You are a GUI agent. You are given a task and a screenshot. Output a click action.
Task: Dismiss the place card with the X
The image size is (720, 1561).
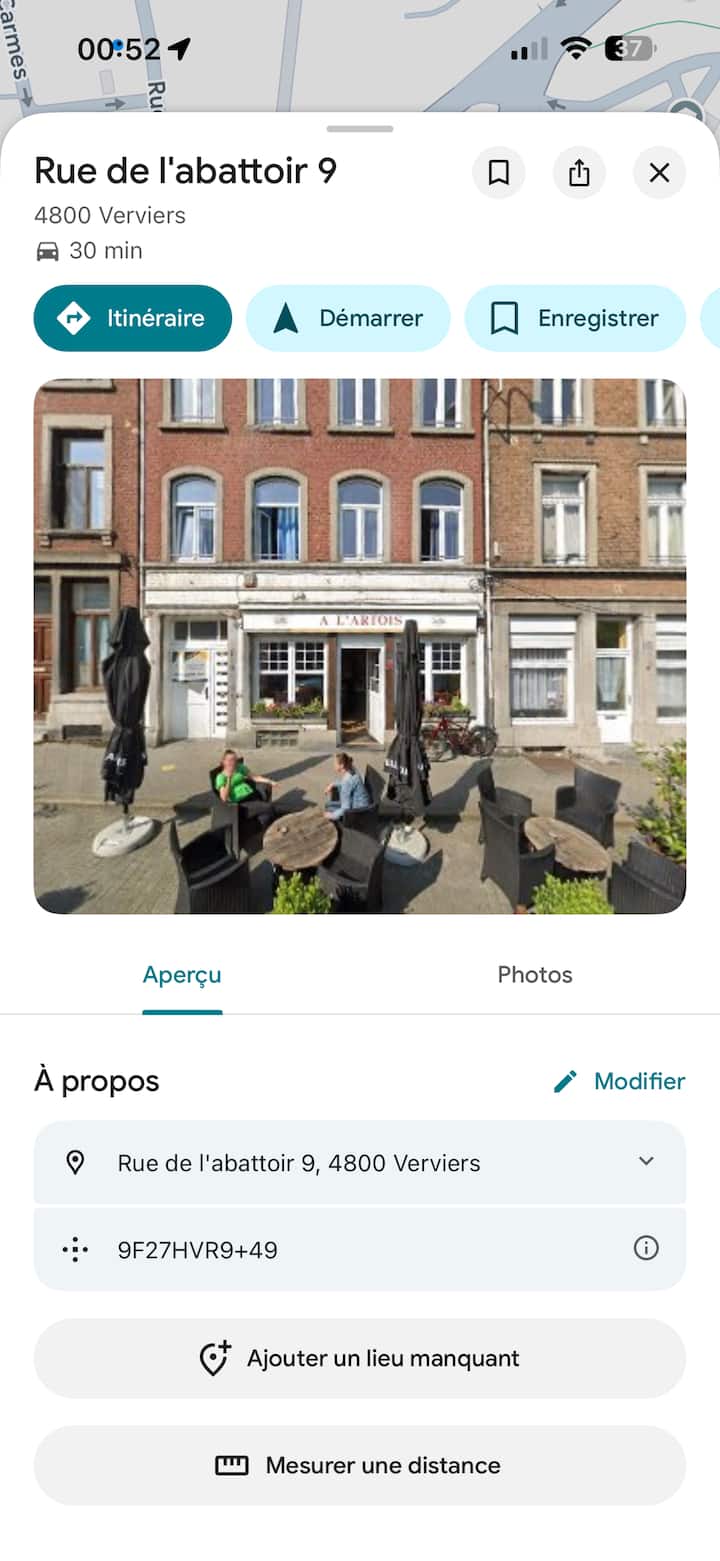click(659, 173)
